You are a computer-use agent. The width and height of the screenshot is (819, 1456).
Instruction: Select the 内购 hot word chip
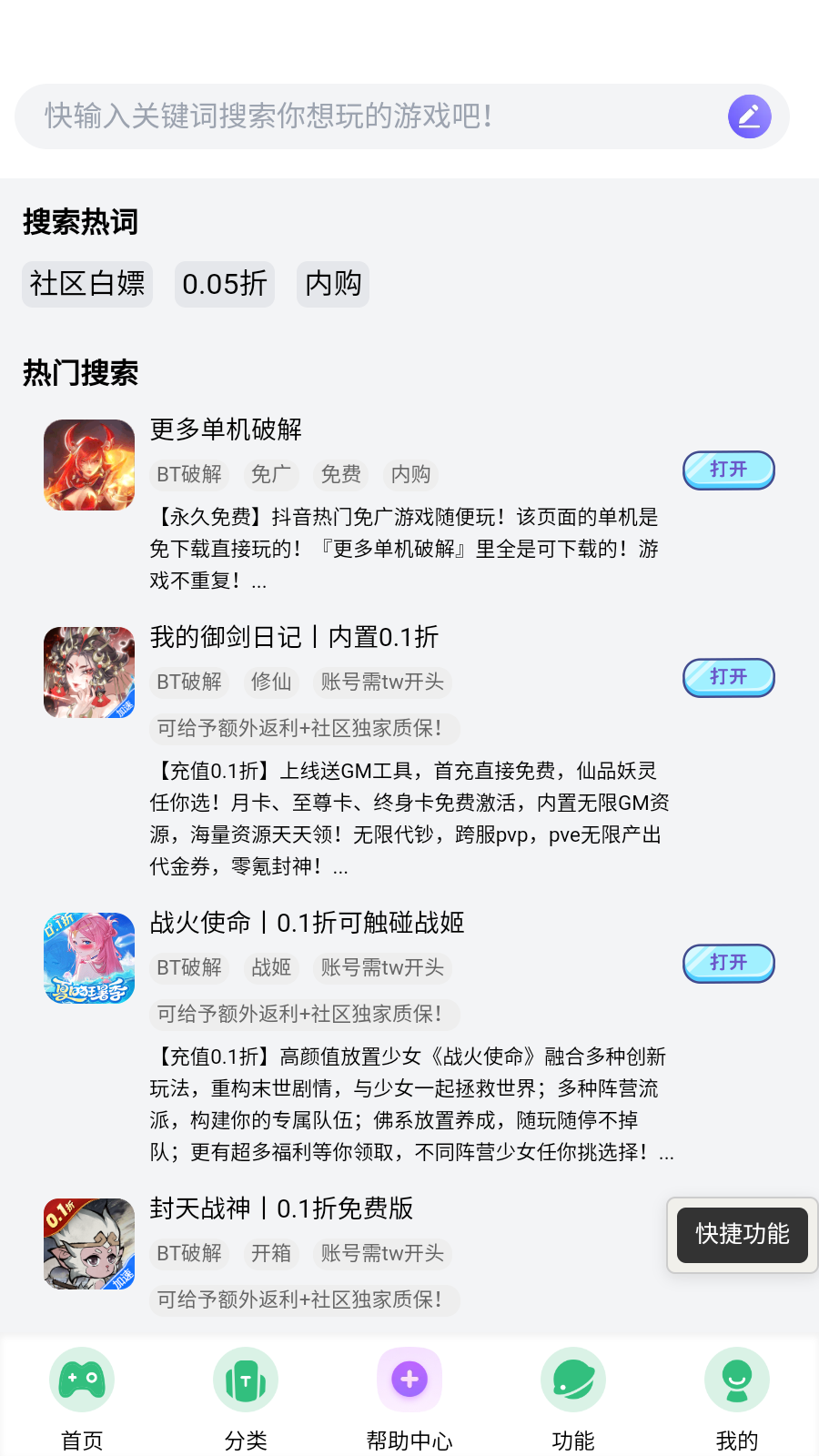click(x=333, y=284)
